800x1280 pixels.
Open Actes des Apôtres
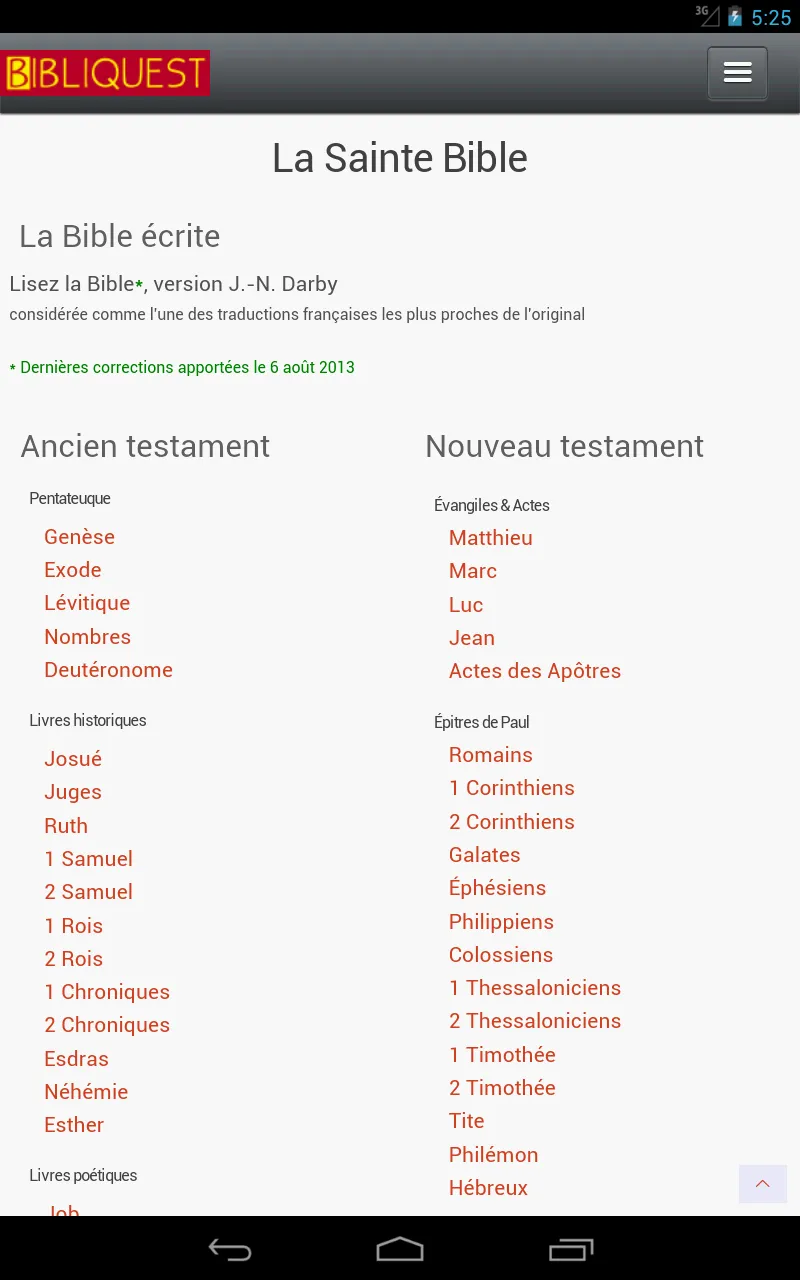coord(535,671)
